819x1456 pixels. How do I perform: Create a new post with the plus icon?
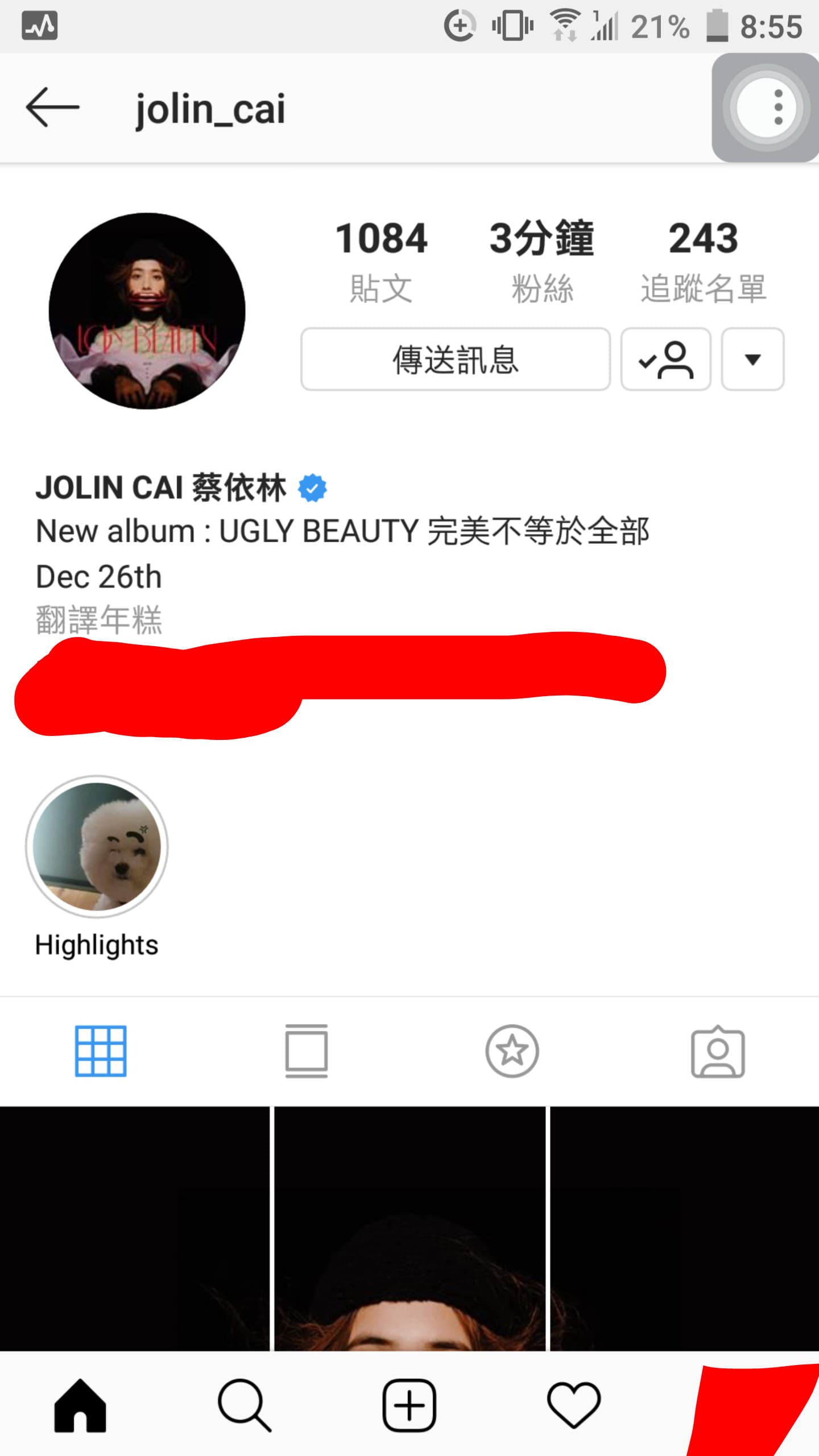tap(409, 1404)
